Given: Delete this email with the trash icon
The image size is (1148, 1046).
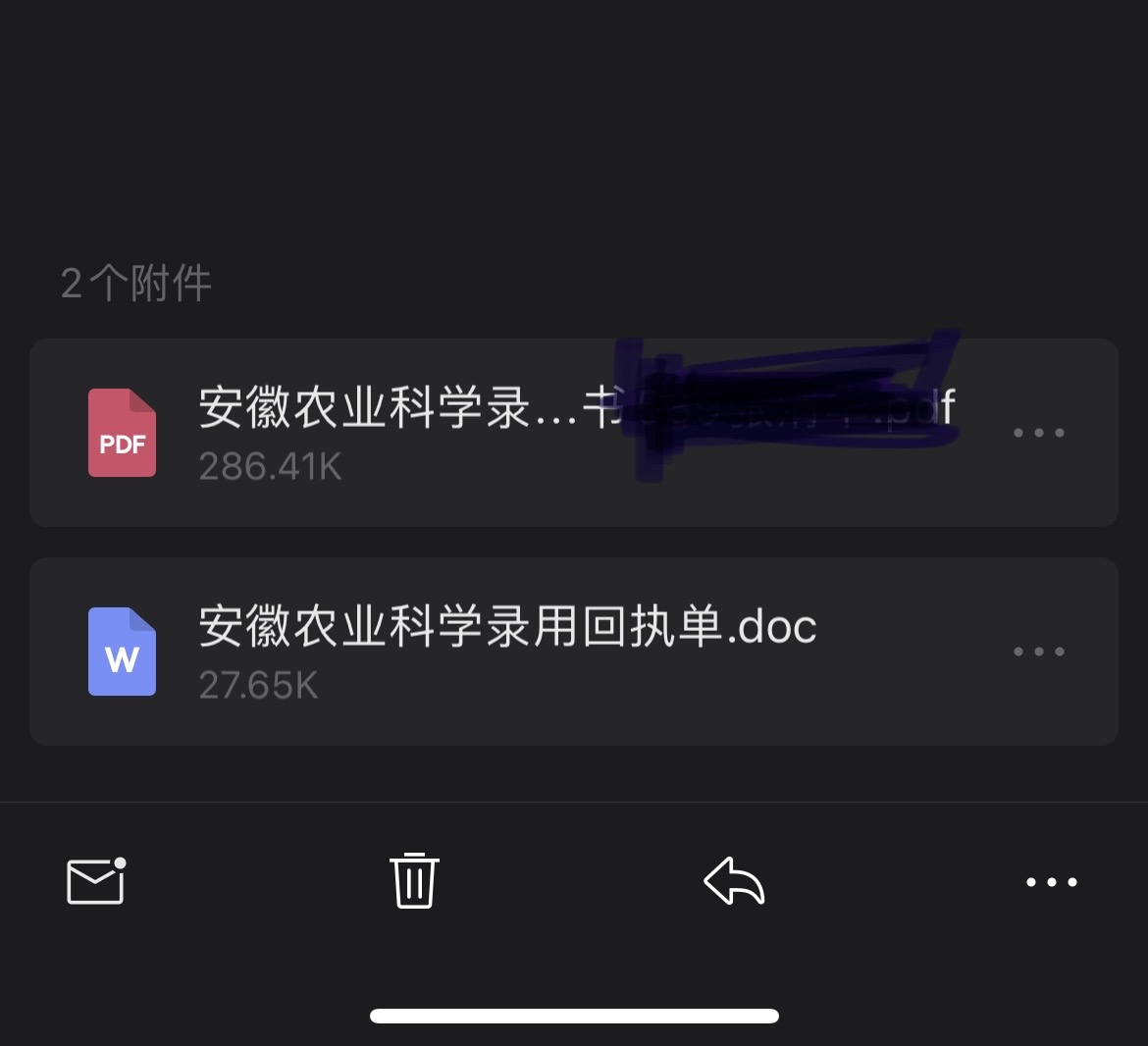Looking at the screenshot, I should (414, 881).
